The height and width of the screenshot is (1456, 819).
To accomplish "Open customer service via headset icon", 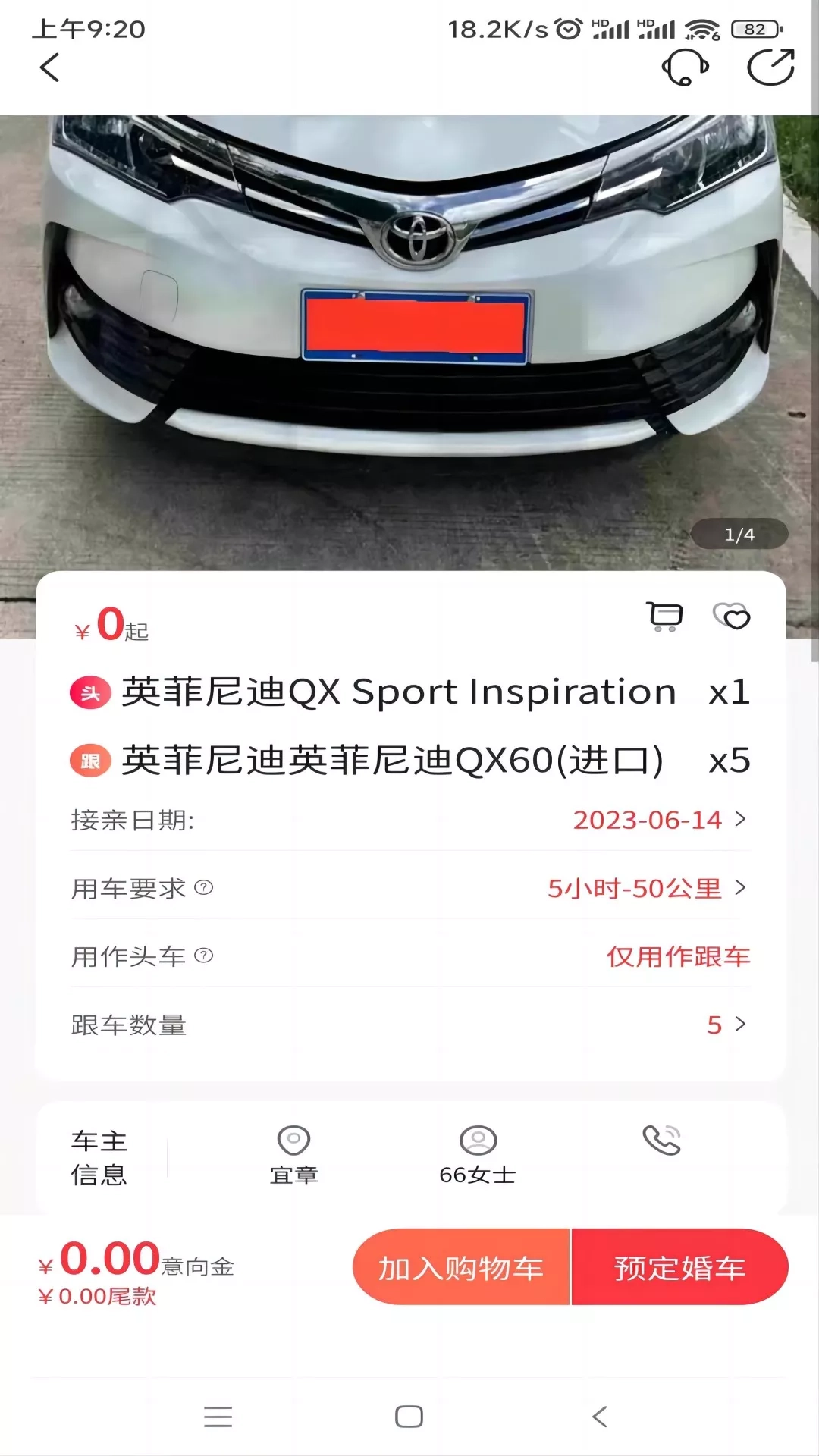I will coord(685,68).
